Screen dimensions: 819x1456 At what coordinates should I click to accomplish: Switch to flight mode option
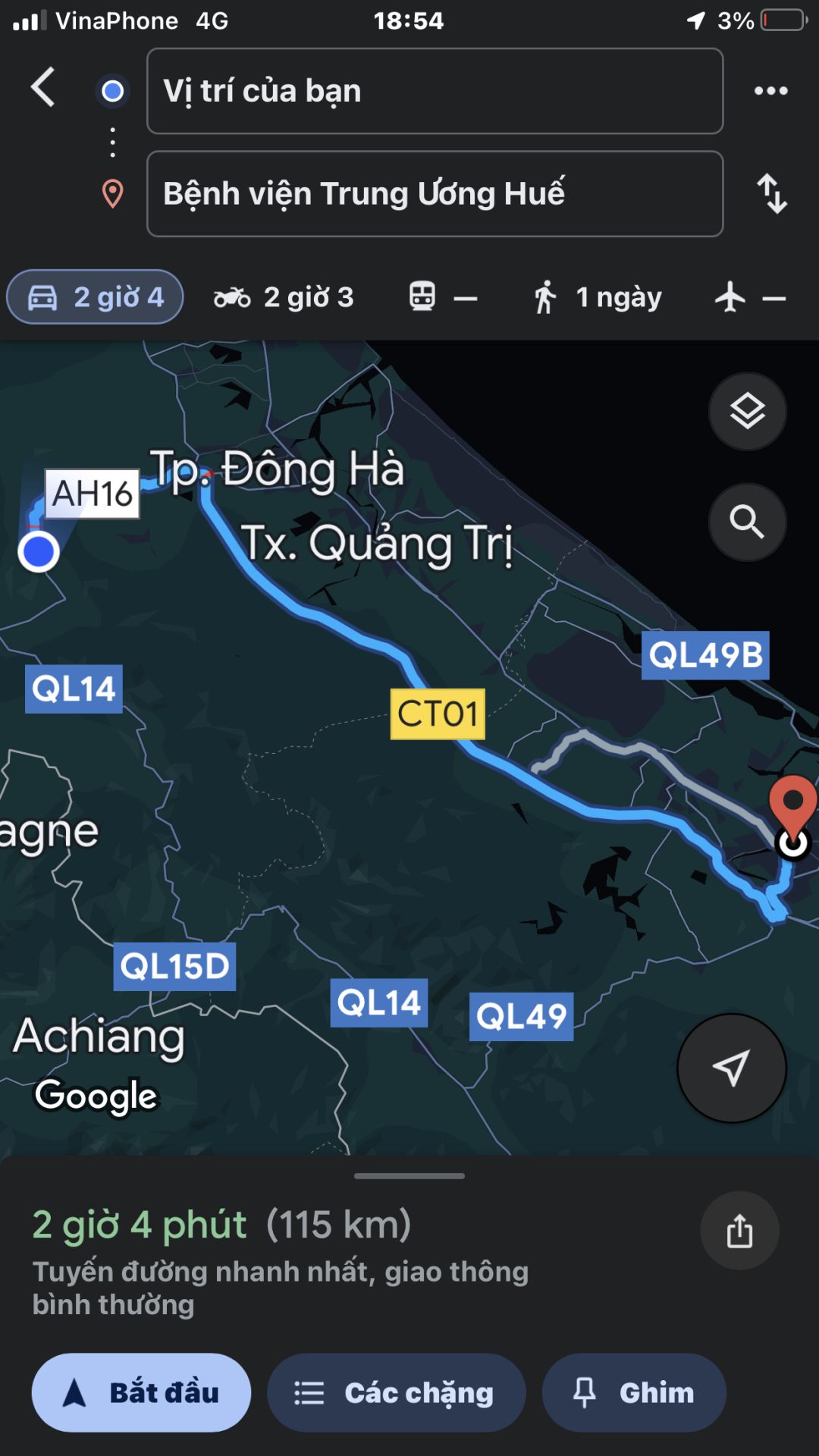(749, 297)
